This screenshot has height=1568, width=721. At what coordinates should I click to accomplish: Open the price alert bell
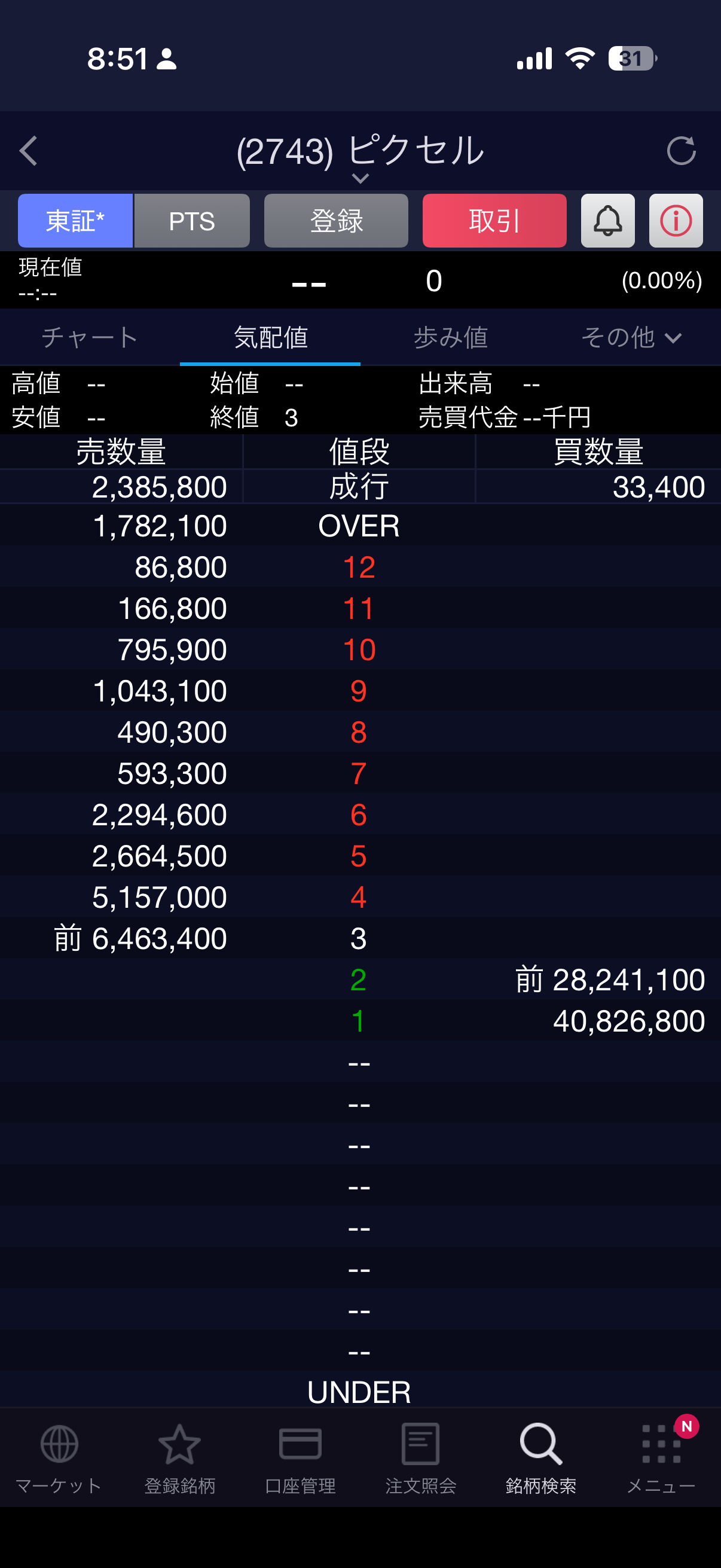(x=607, y=221)
